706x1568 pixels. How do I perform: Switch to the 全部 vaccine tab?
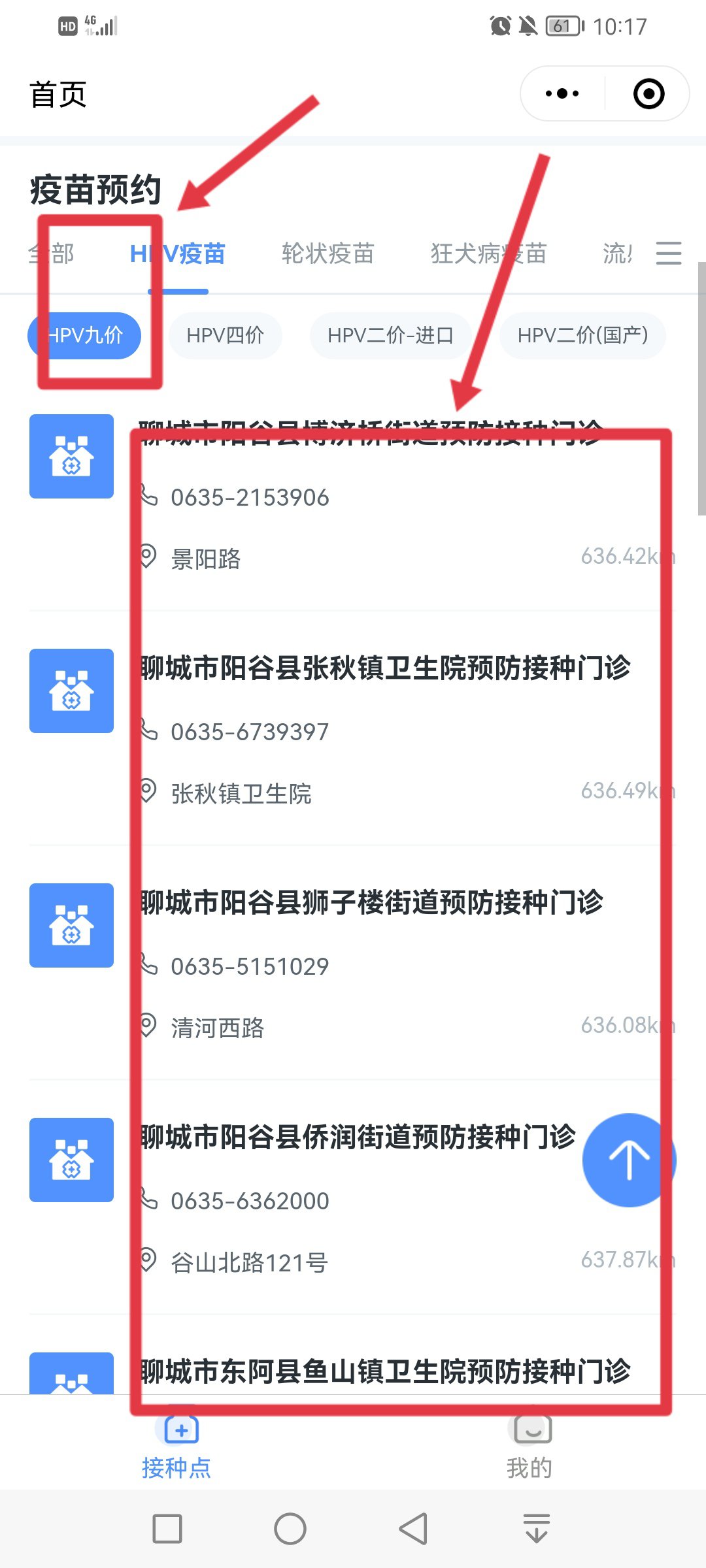52,253
